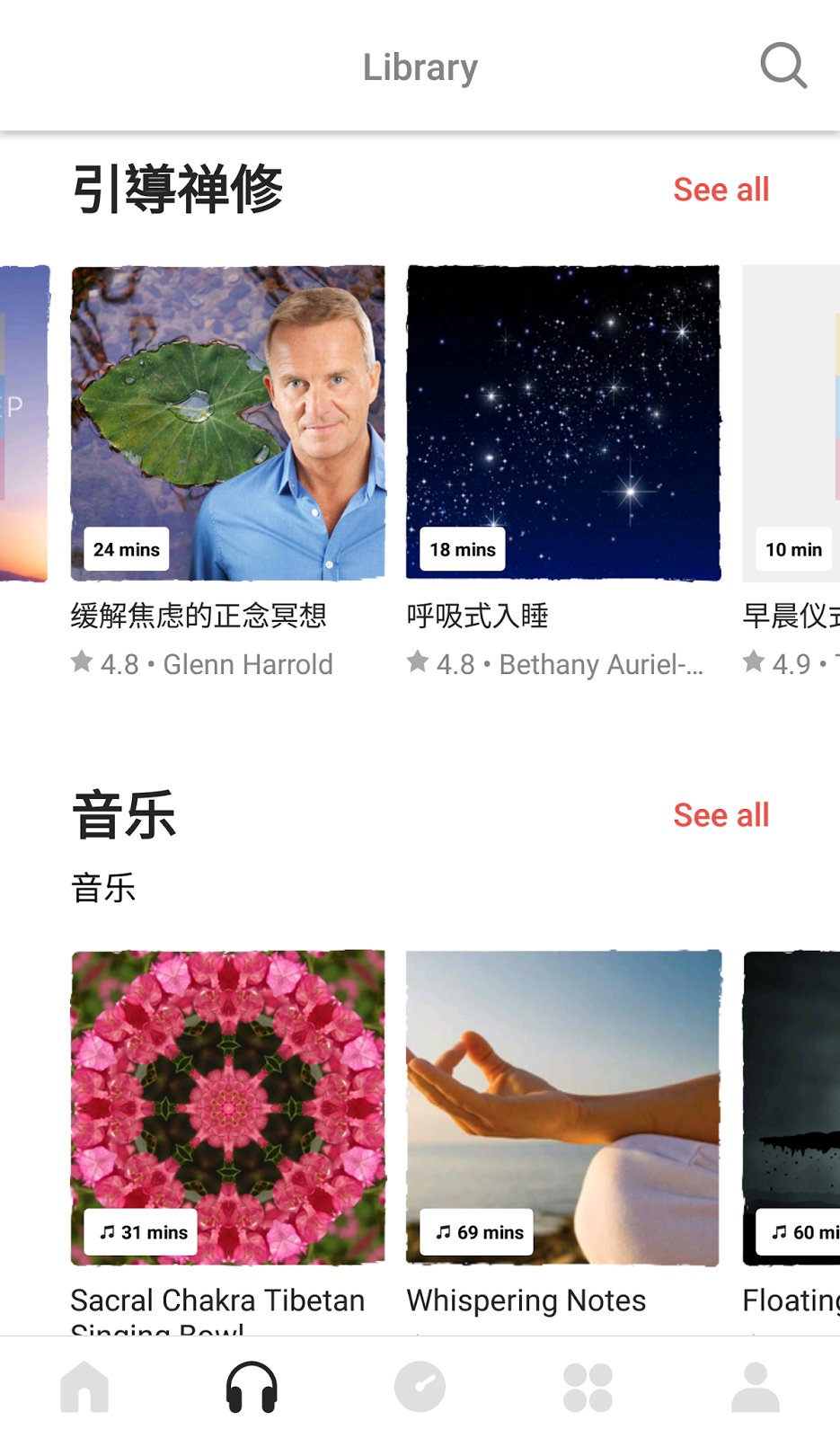Viewport: 840px width, 1438px height.
Task: Open the four-dots grid tab
Action: pos(588,1387)
